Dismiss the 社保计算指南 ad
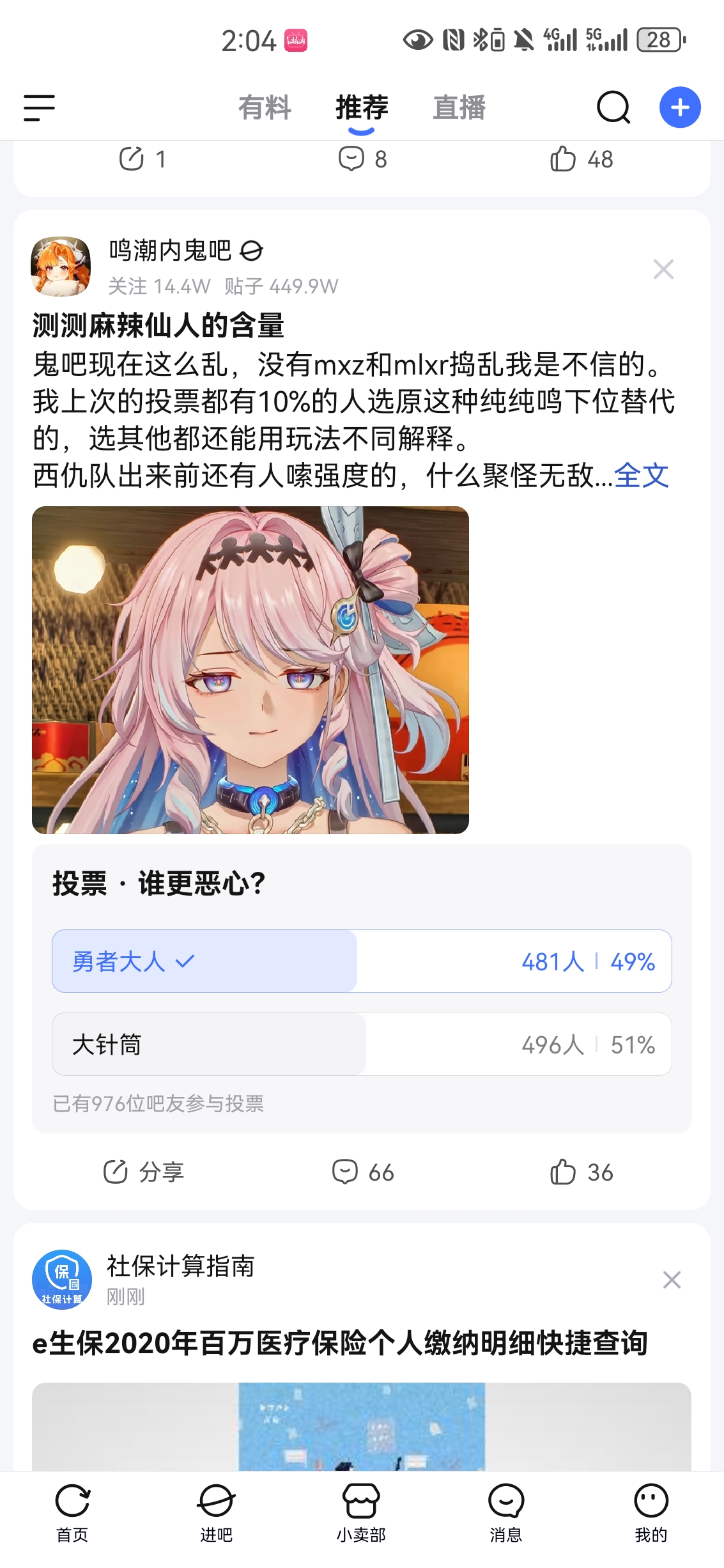The width and height of the screenshot is (724, 1568). point(672,1280)
